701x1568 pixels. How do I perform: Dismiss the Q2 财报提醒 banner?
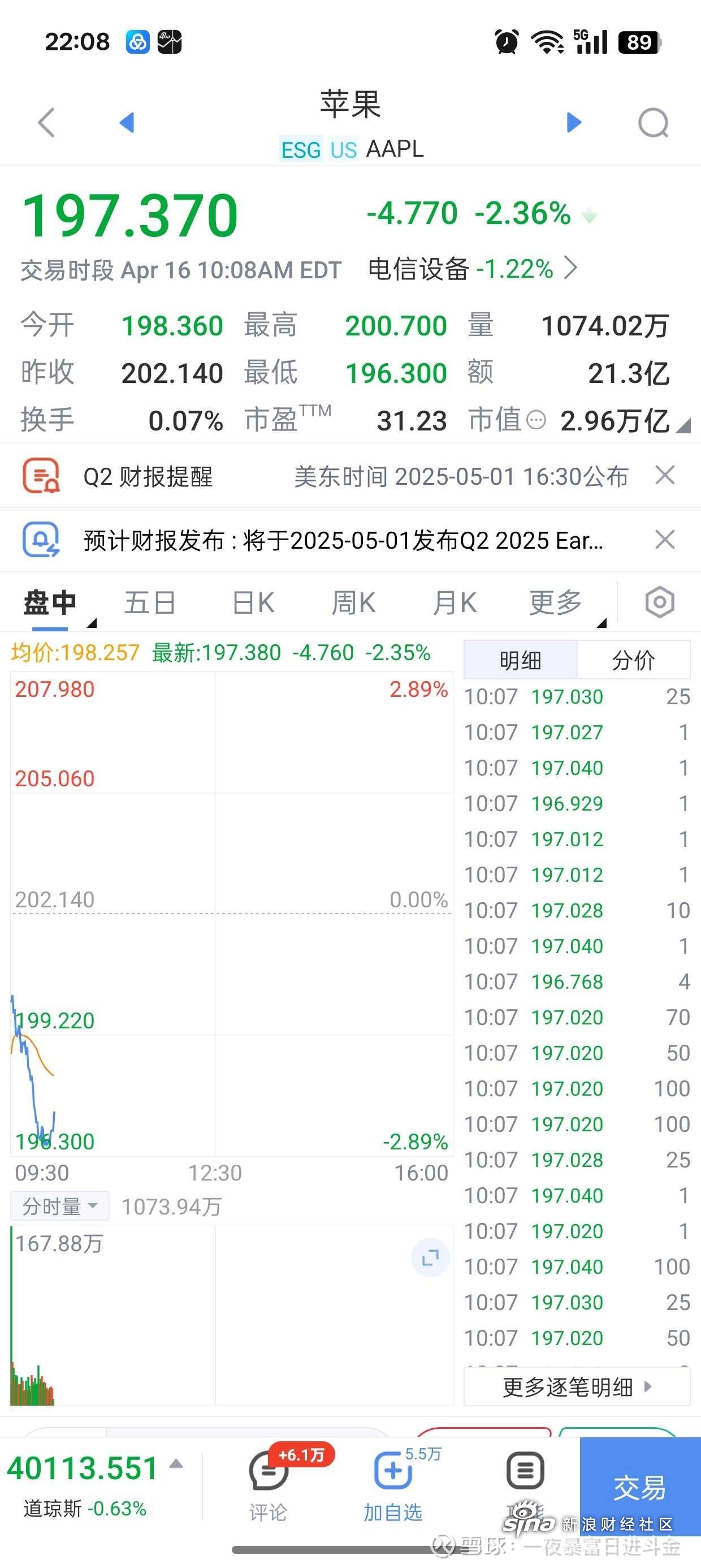tap(665, 475)
